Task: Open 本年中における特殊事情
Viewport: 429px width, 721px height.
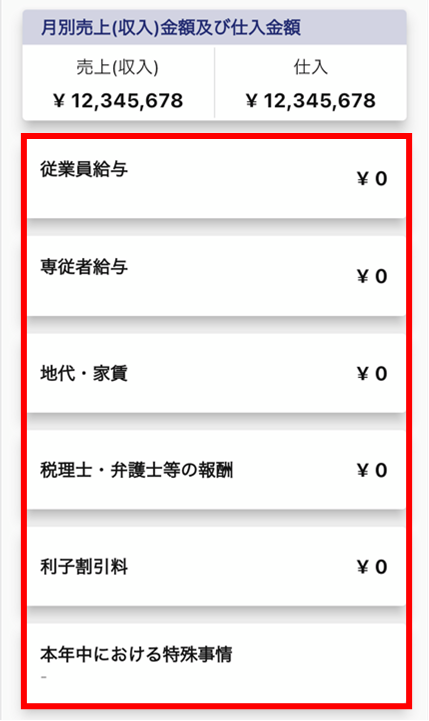Action: (216, 663)
